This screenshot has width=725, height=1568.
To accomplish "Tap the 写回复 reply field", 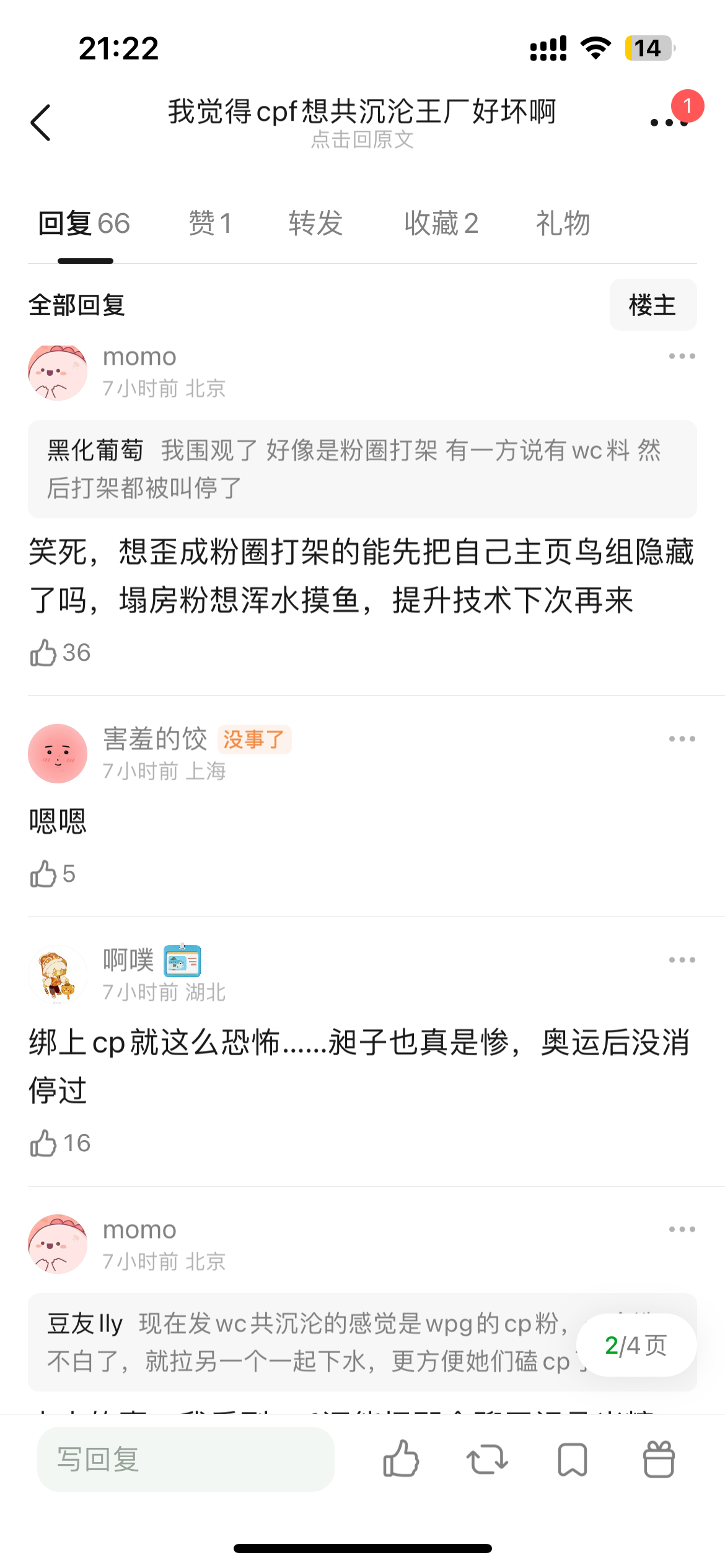I will pos(186,1459).
